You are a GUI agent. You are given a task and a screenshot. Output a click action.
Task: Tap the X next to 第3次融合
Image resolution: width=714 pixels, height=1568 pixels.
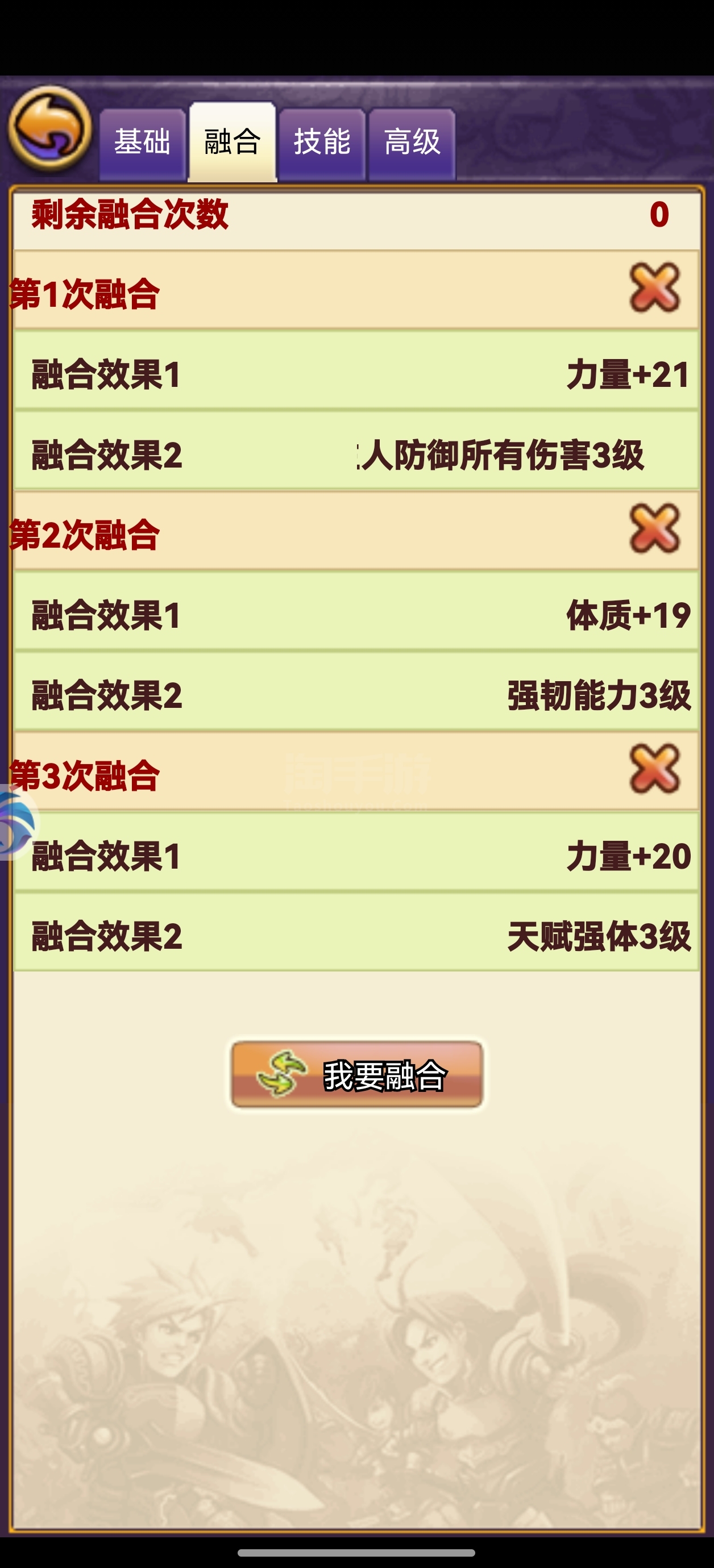click(x=655, y=768)
